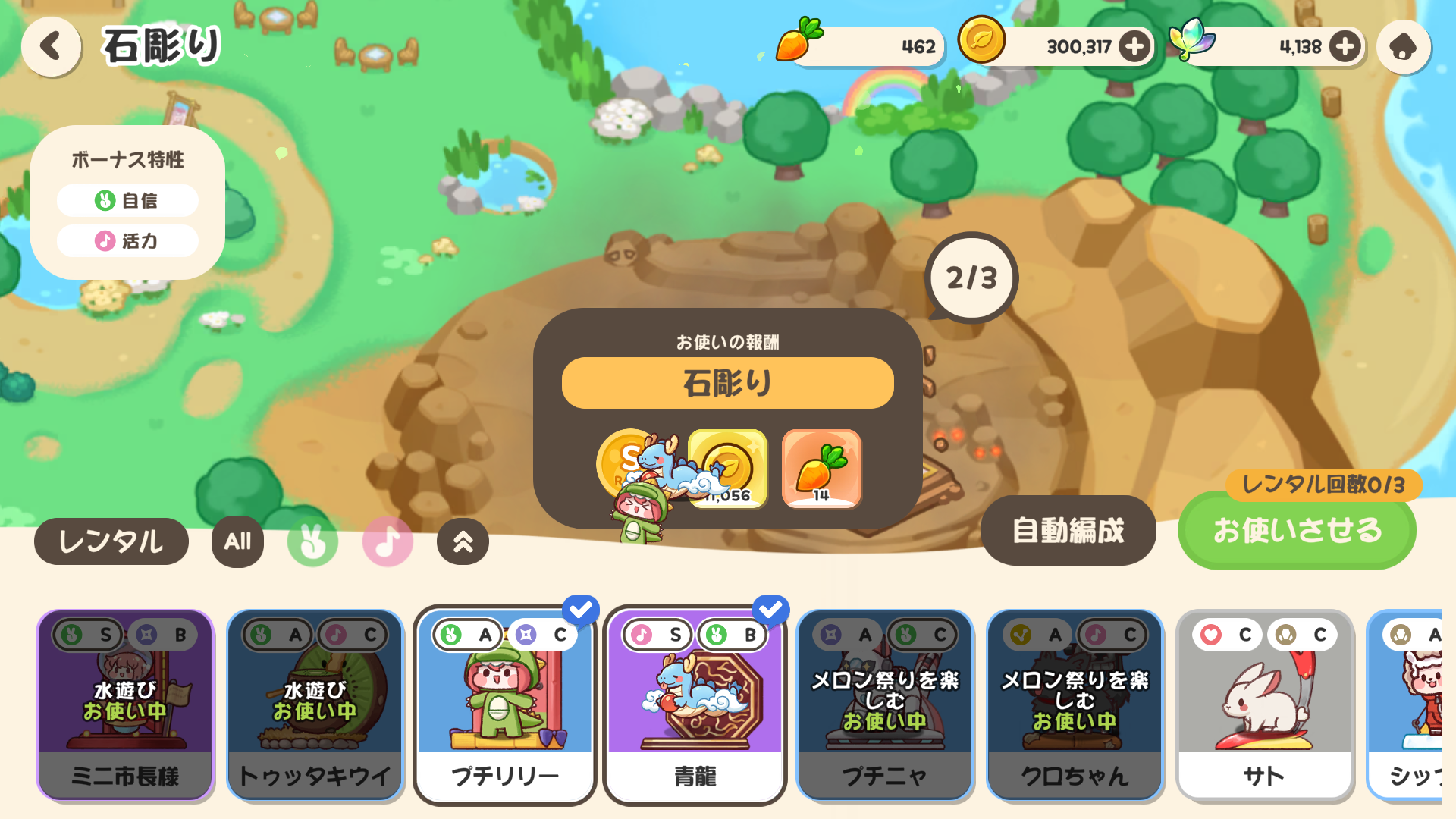Filter characters by 活力 music trait

coord(388,541)
